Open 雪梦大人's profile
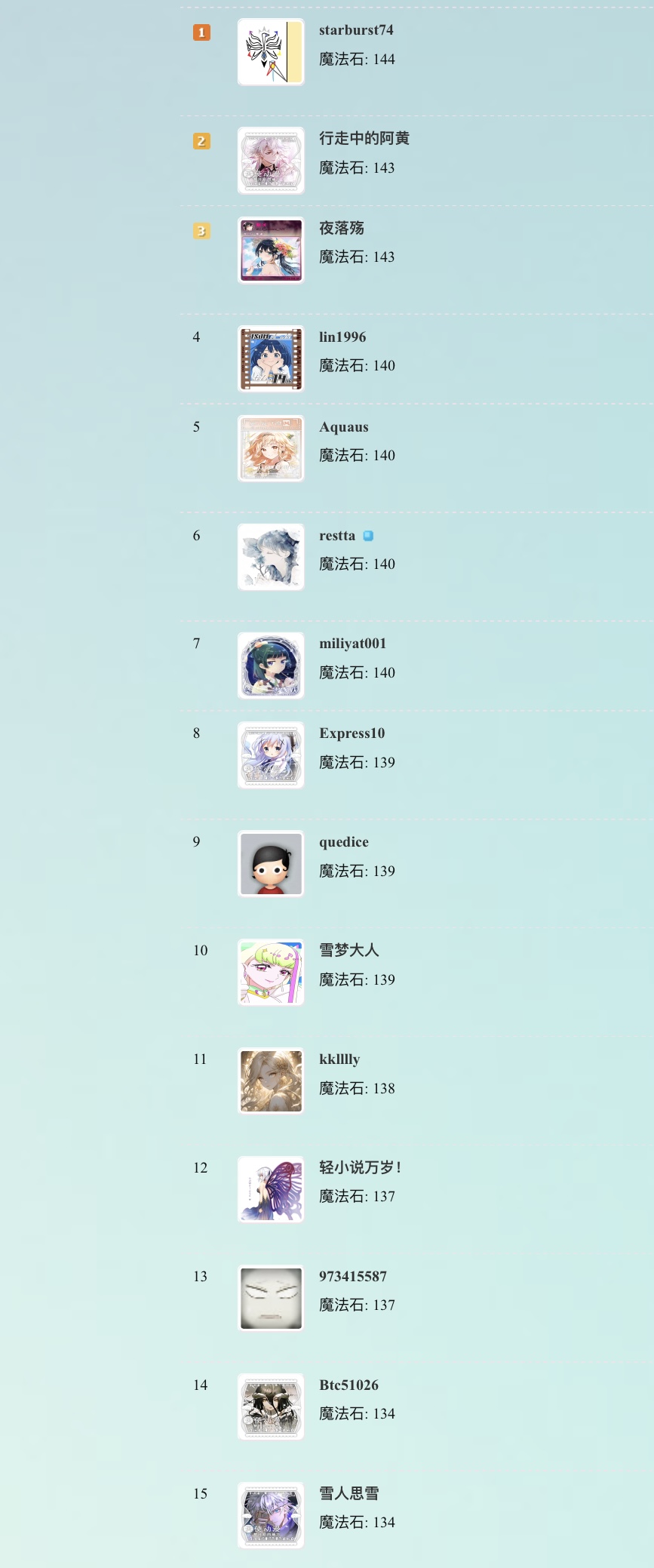The width and height of the screenshot is (654, 1568). coord(348,950)
